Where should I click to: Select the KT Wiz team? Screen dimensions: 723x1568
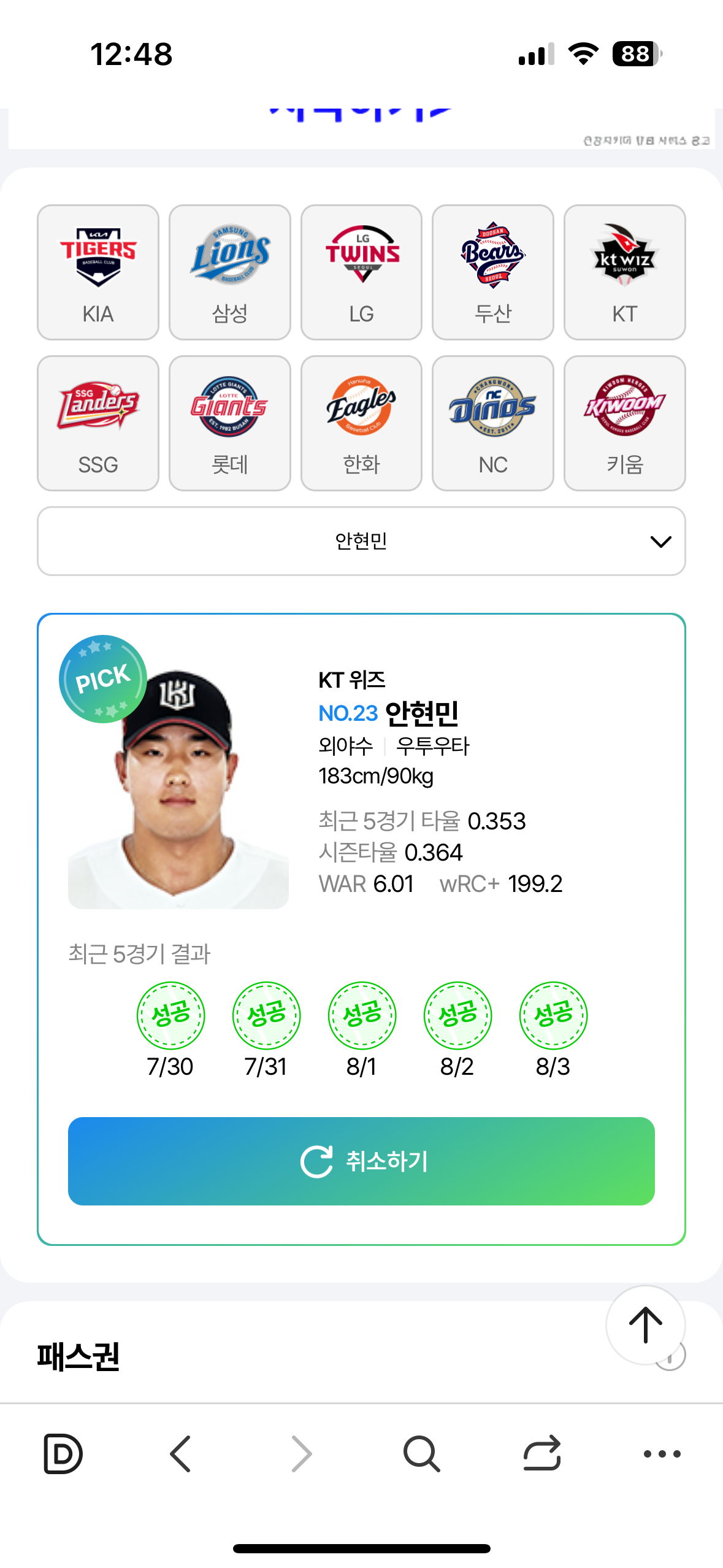pos(624,272)
